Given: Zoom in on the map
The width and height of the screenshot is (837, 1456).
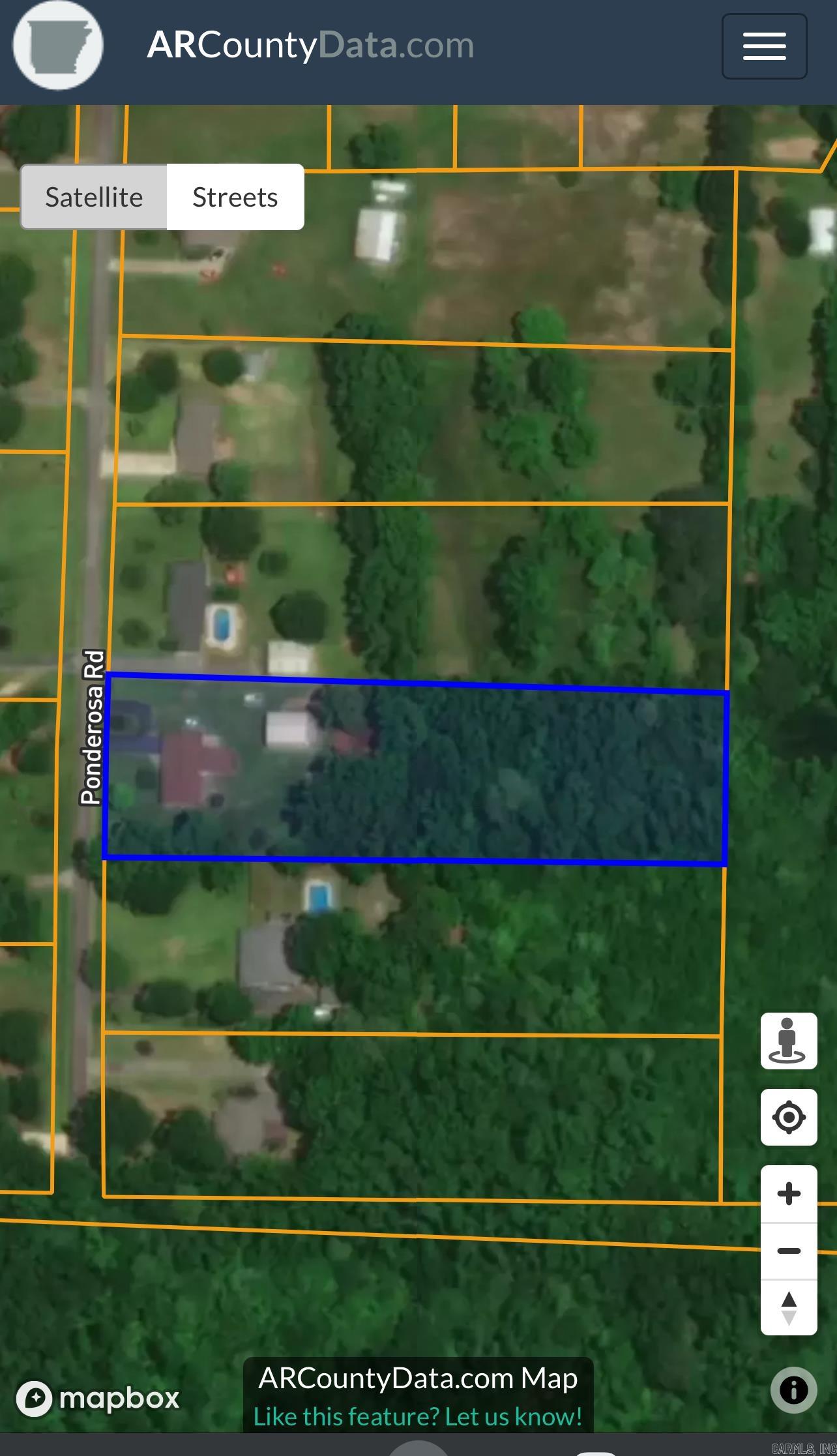Looking at the screenshot, I should tap(789, 1194).
